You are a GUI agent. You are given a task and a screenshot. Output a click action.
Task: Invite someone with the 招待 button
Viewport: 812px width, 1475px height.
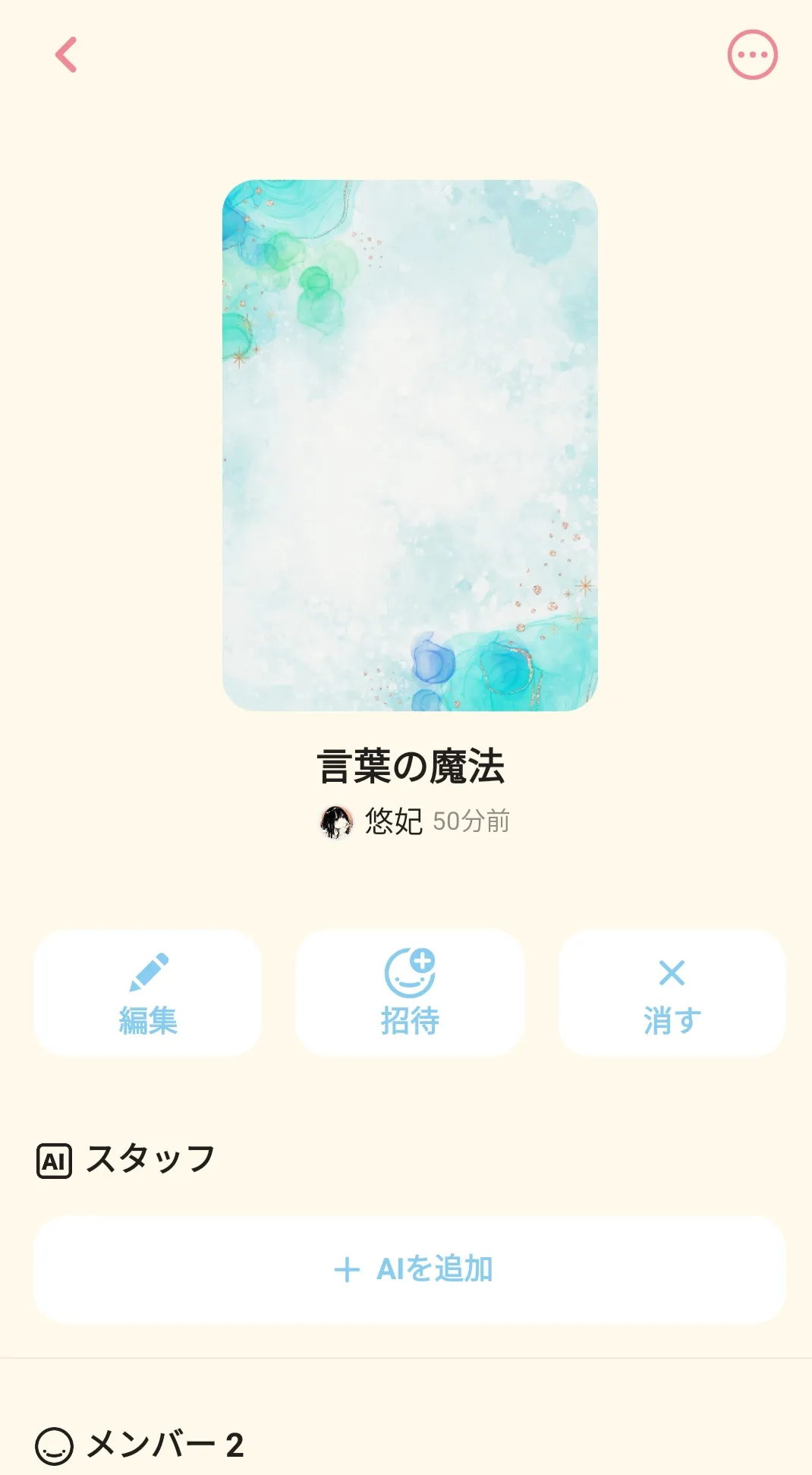[410, 992]
